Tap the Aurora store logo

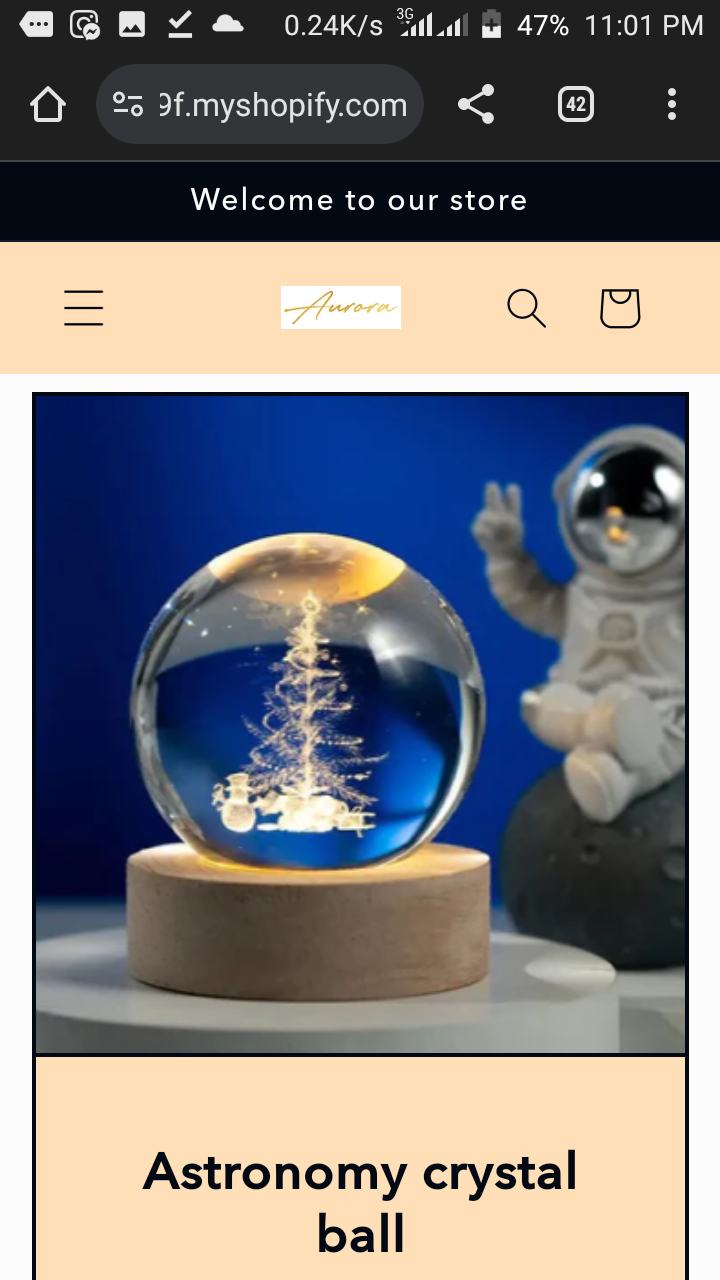(341, 308)
